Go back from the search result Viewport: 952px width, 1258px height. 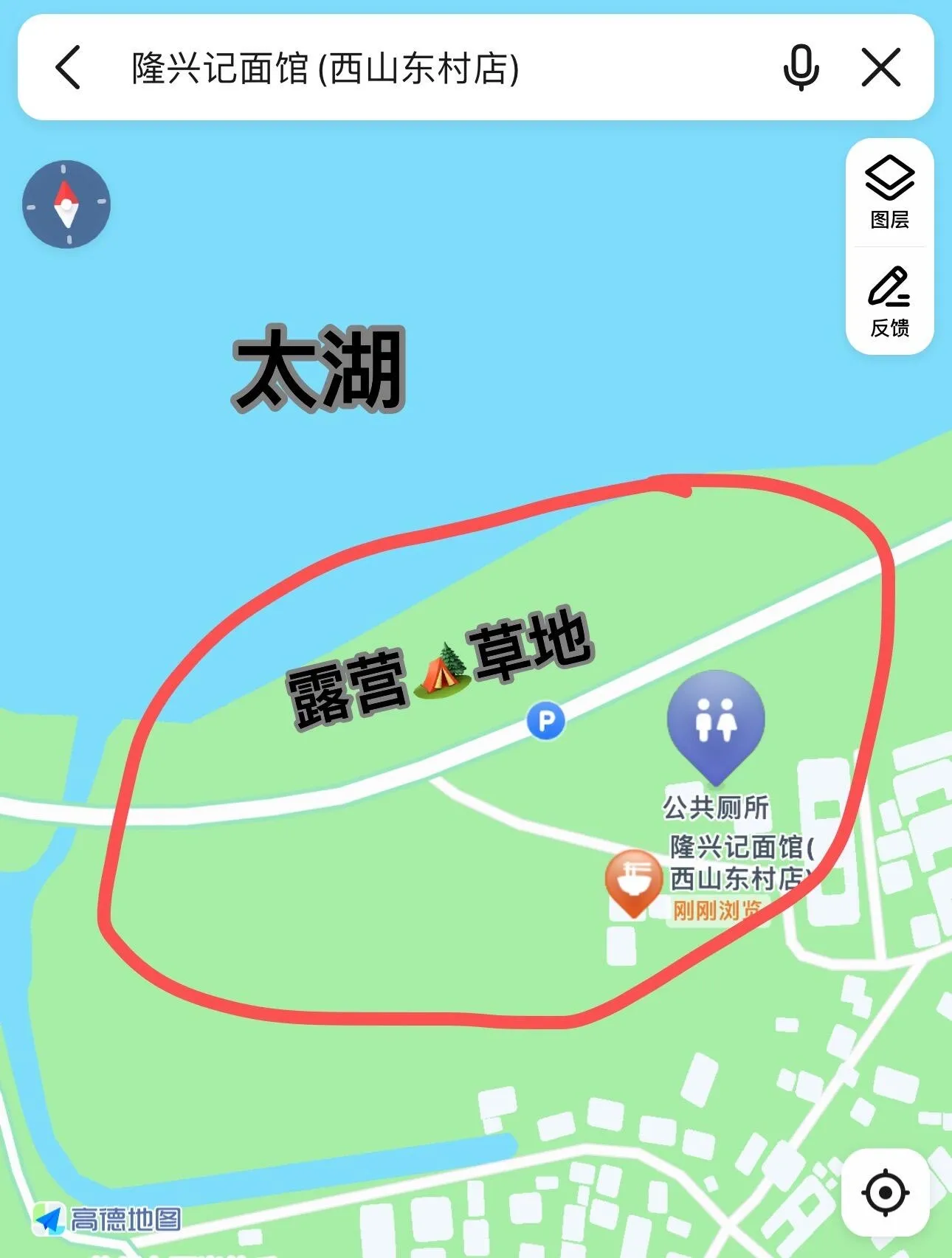[68, 67]
